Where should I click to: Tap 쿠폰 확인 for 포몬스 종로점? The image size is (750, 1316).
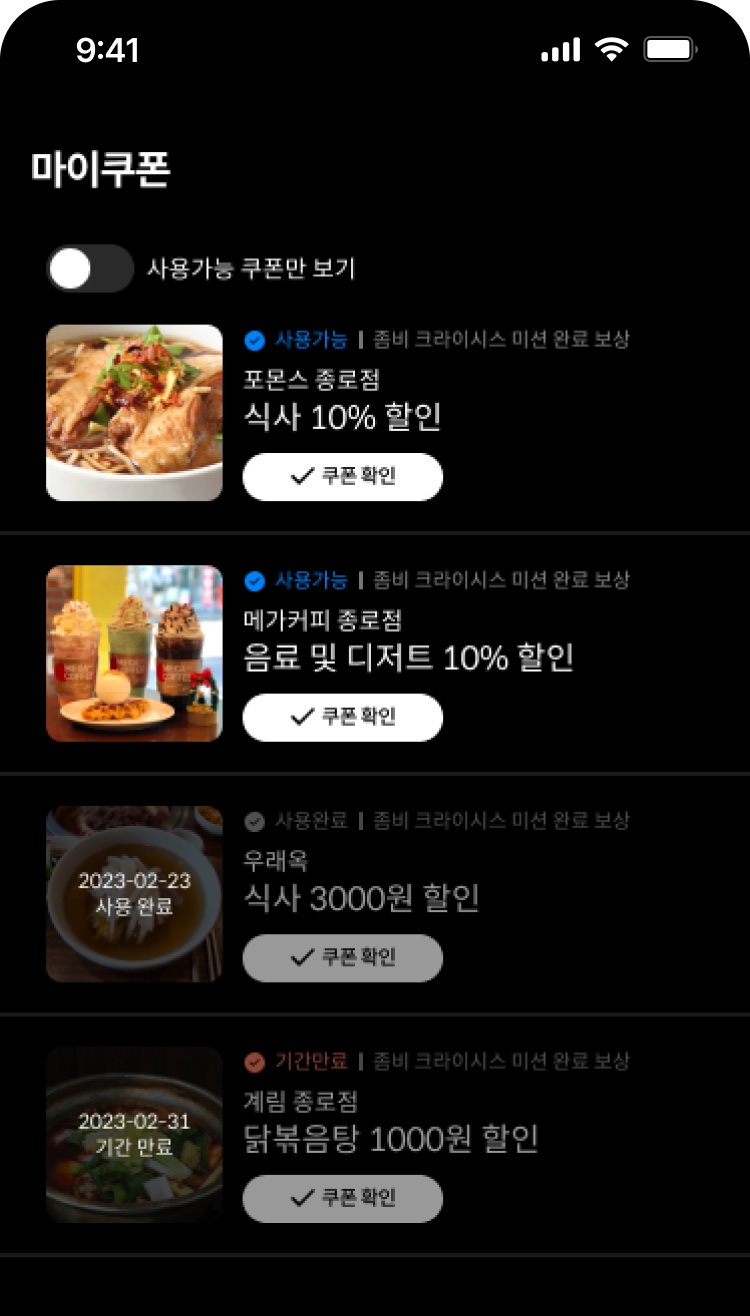(342, 476)
